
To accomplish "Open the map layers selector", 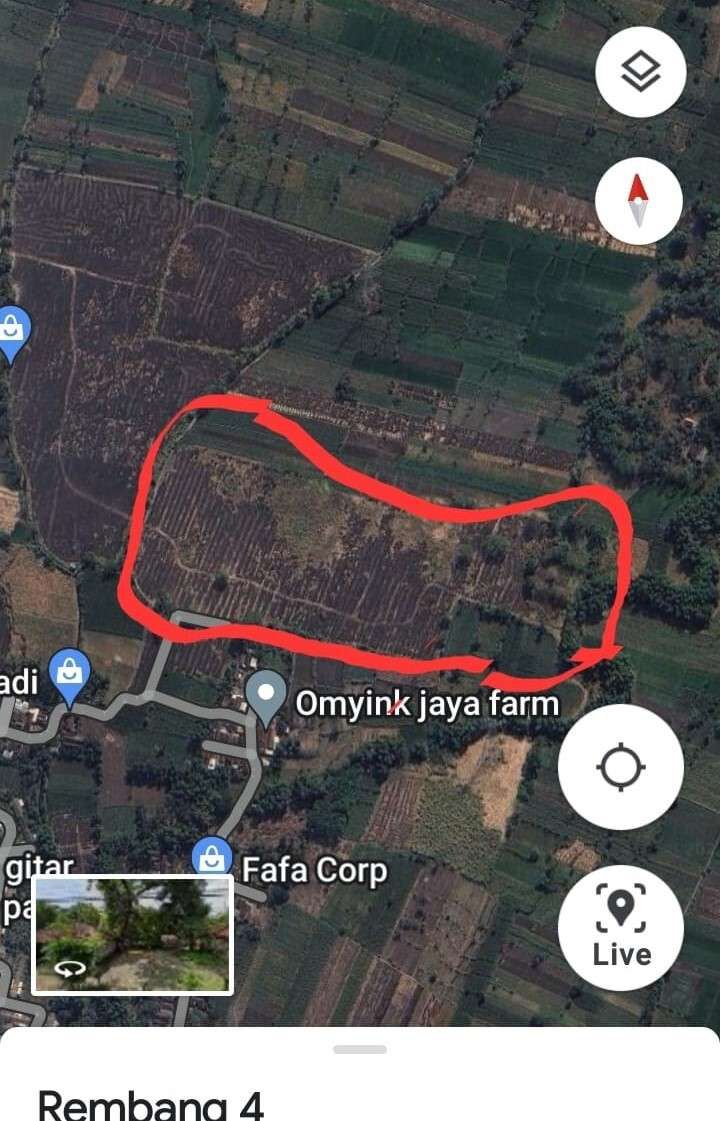I will click(640, 71).
